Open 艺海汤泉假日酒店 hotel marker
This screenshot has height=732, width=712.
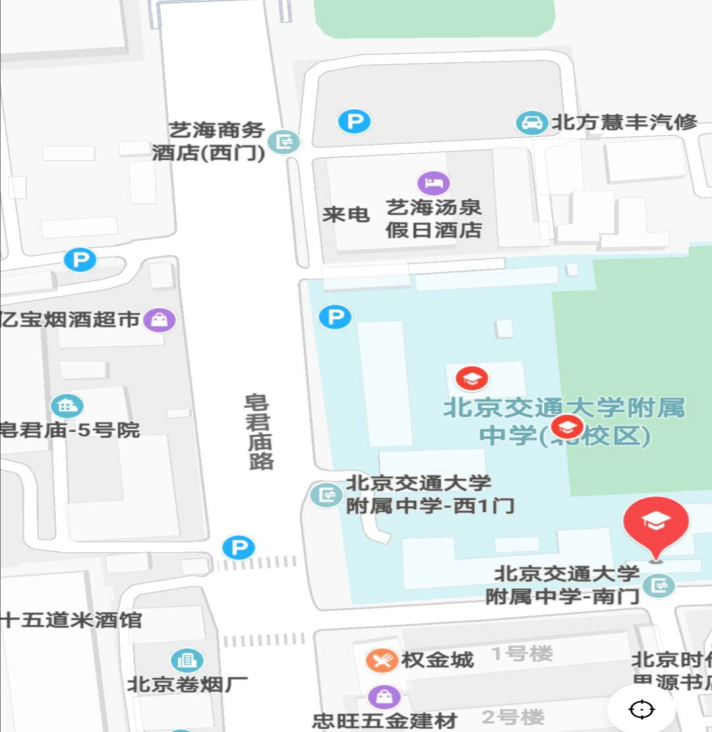[x=433, y=183]
